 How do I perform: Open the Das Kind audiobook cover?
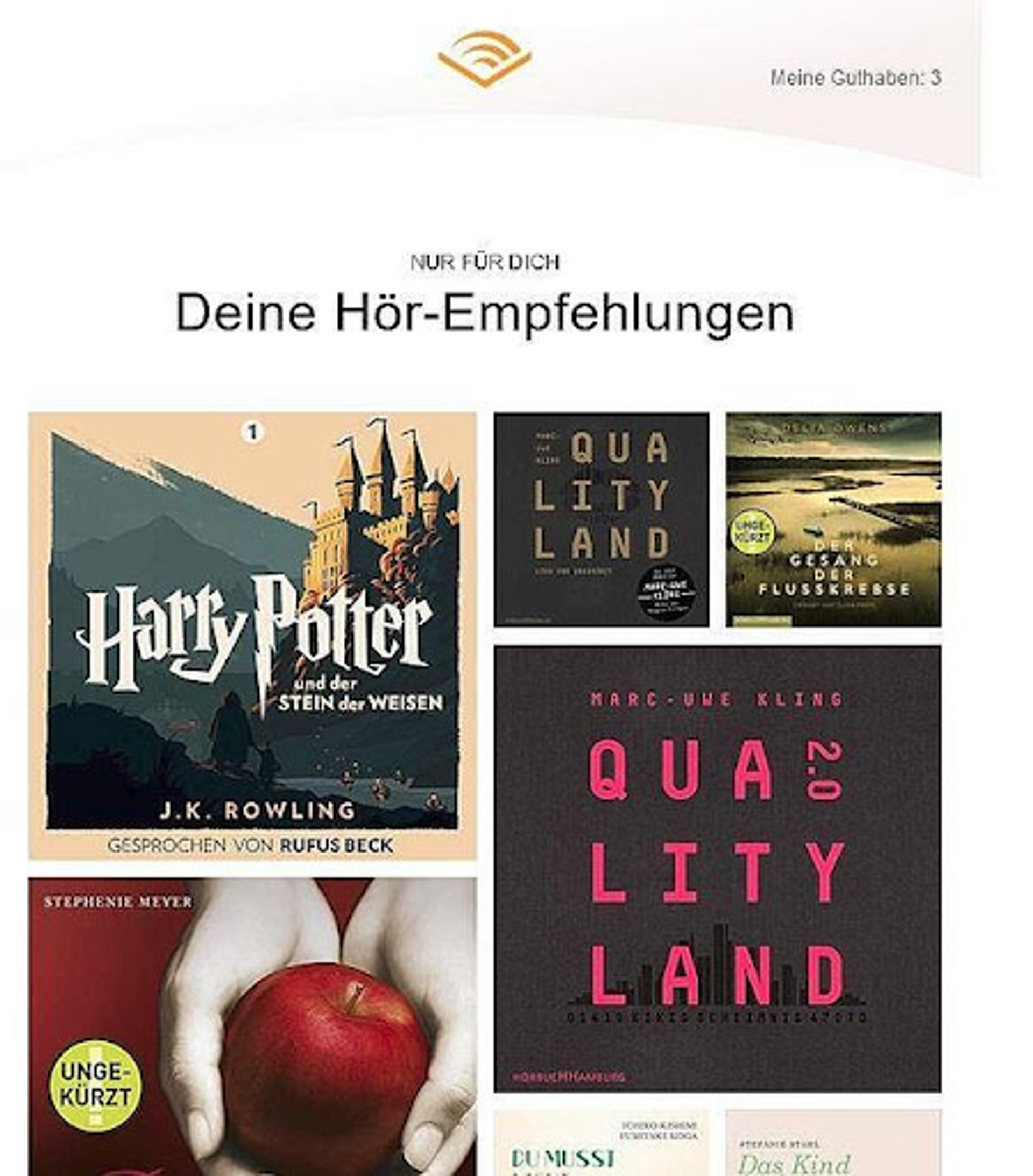click(833, 1145)
